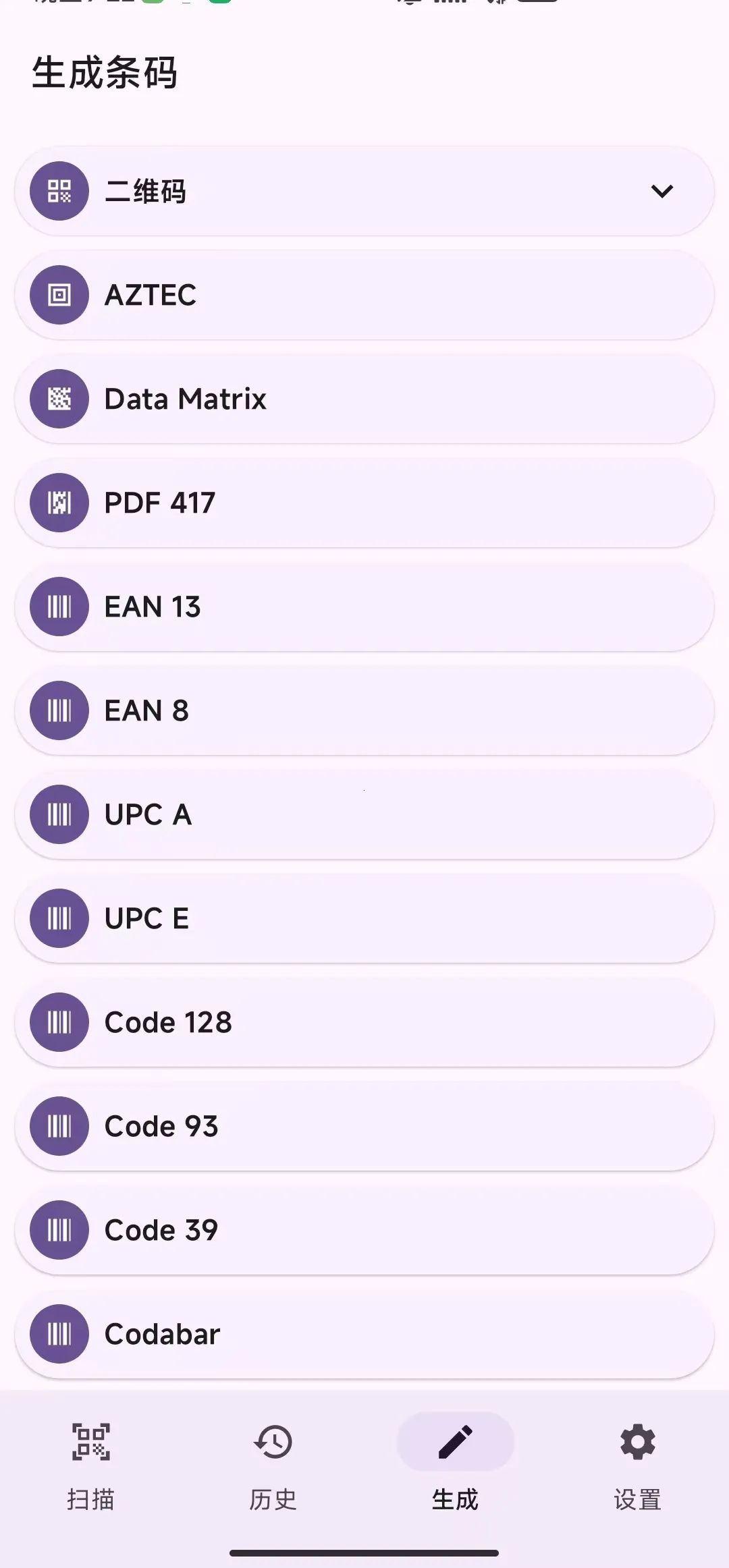Open EAN 8 generator

tap(364, 710)
